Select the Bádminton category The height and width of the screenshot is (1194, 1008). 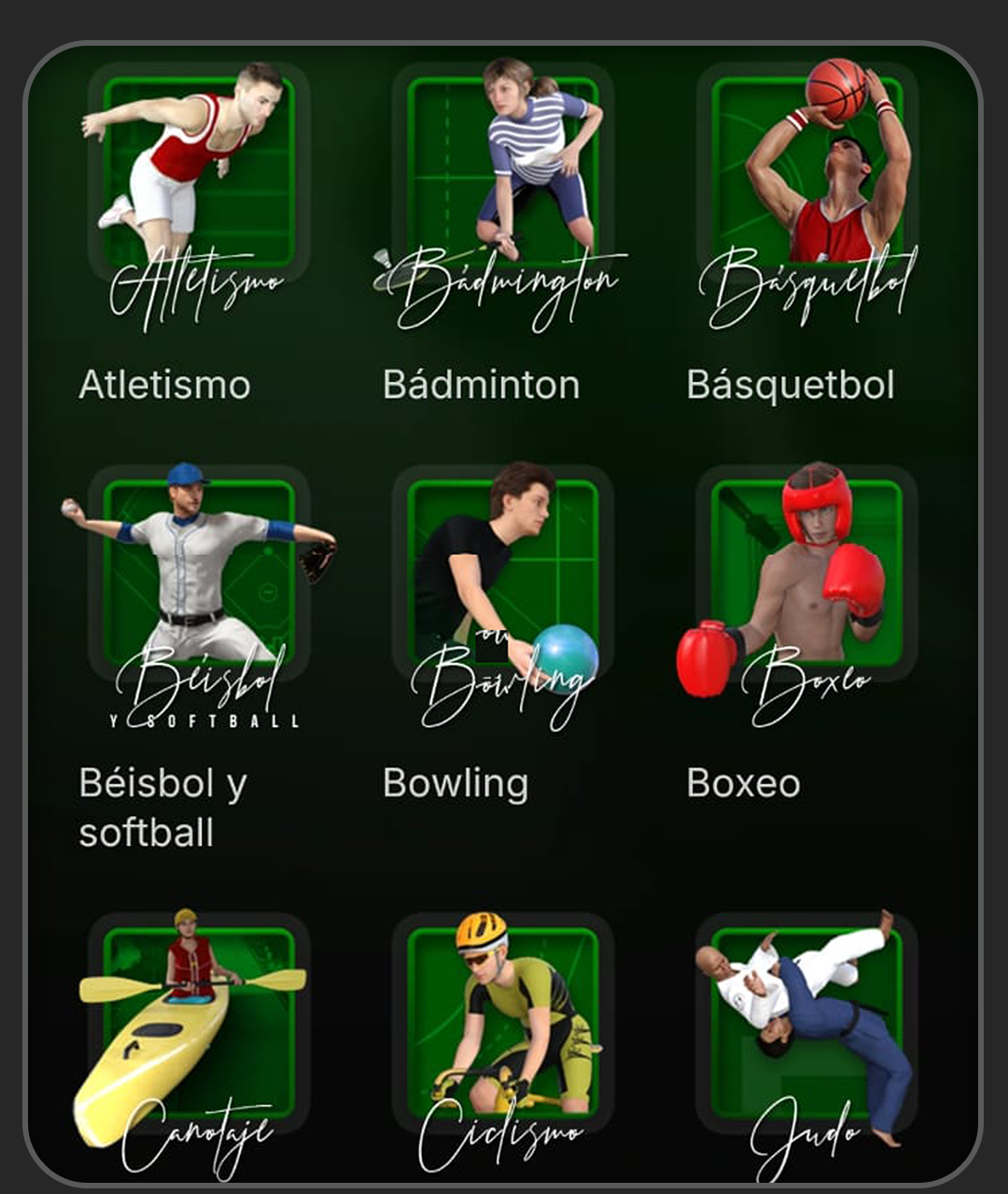coord(502,177)
